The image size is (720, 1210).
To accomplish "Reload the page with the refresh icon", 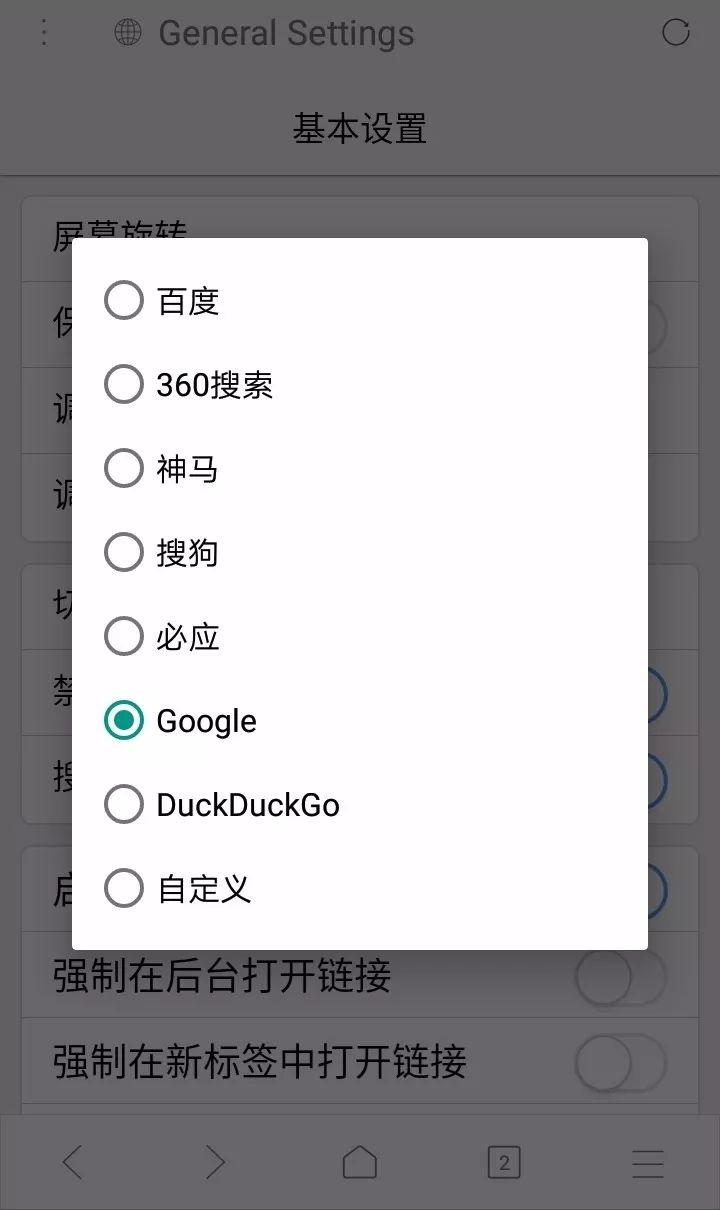I will (x=676, y=32).
